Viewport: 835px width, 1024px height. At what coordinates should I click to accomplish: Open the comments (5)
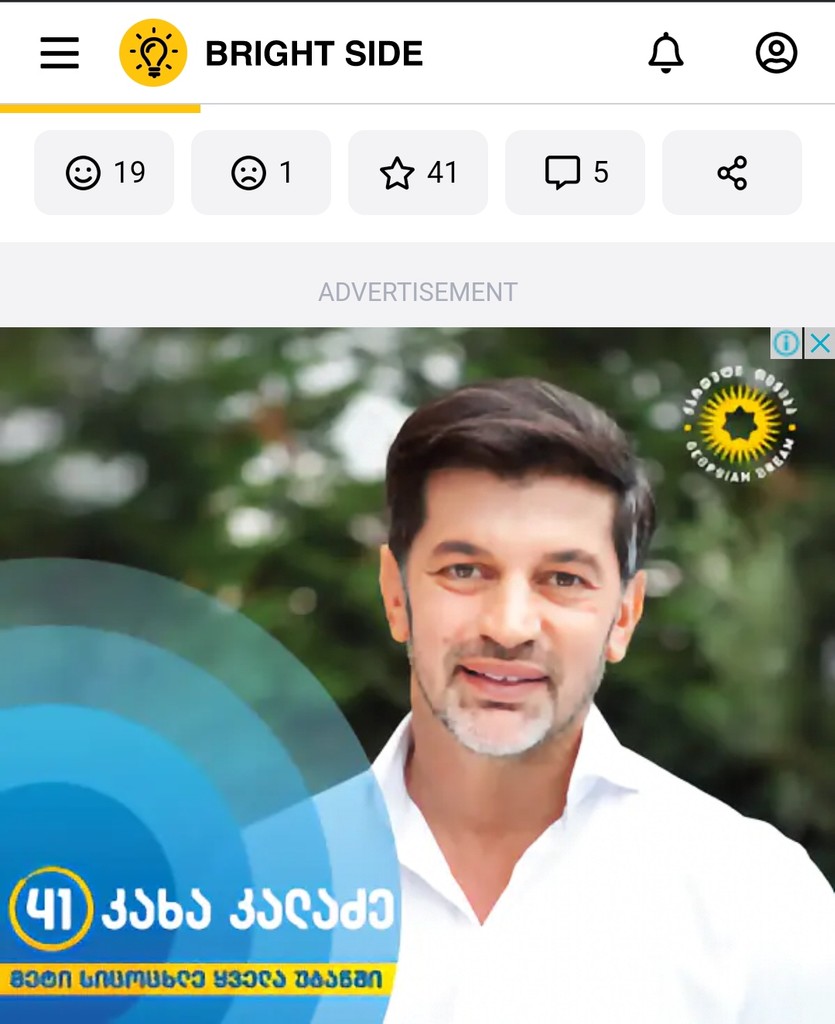pyautogui.click(x=575, y=173)
